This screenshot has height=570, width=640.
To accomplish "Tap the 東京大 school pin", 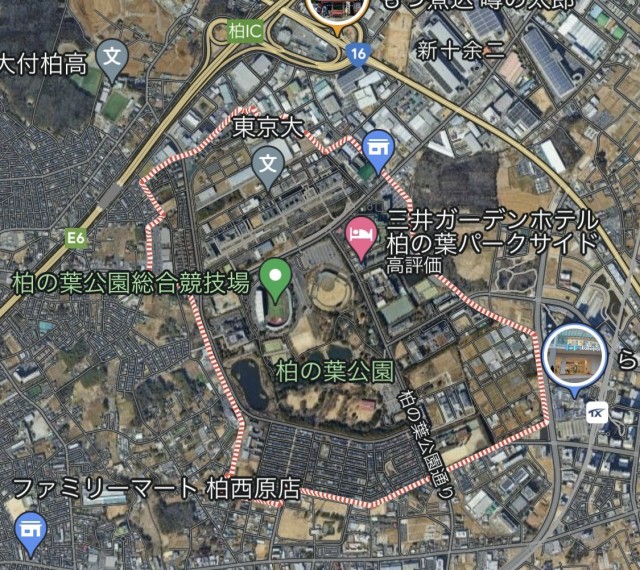I will [x=268, y=164].
